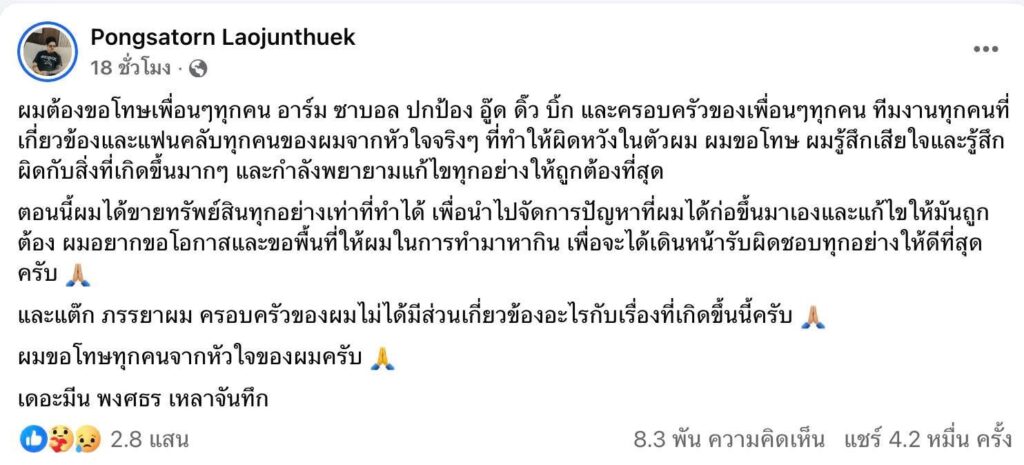
Task: Open the Pongsatorn Laojunthuek profile name link
Action: pos(222,37)
